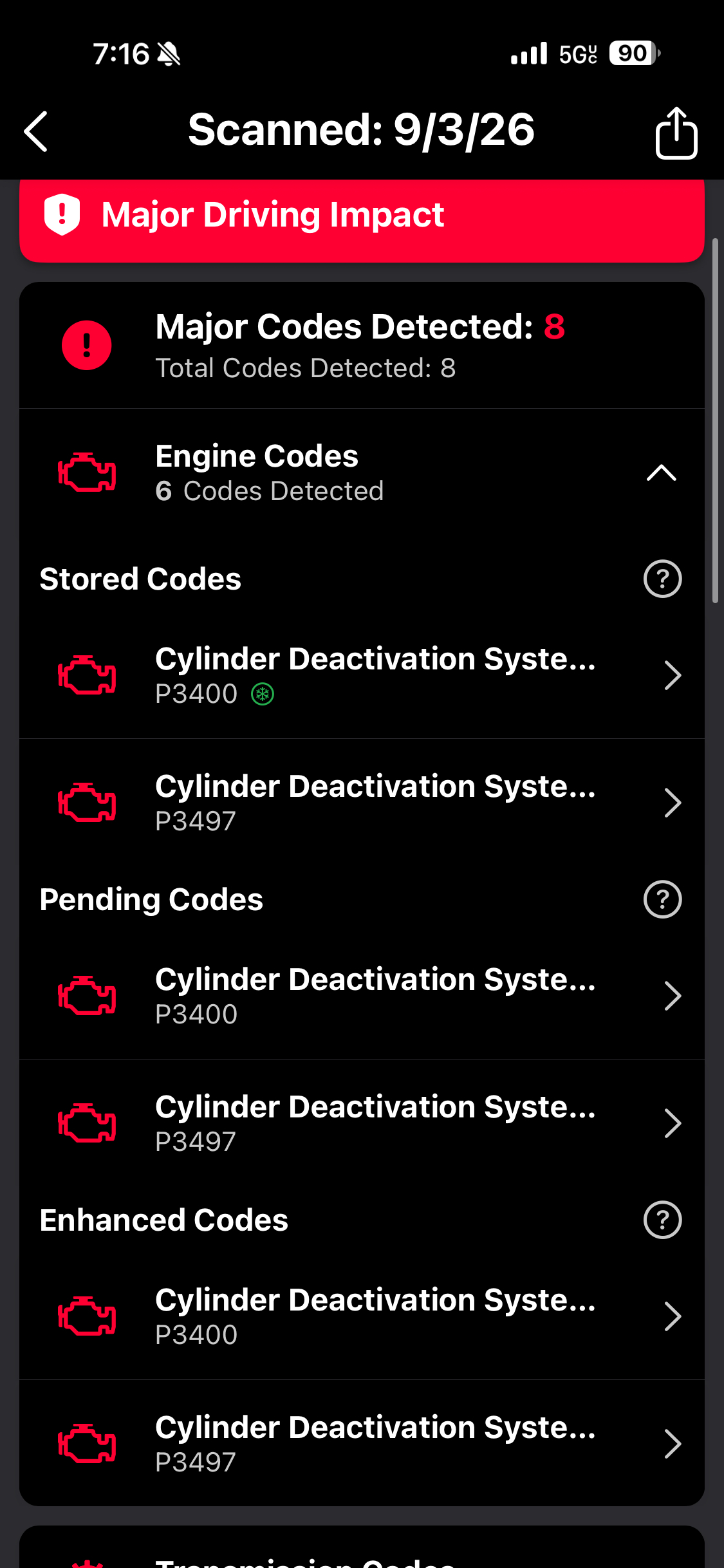The height and width of the screenshot is (1568, 724).
Task: Go back using the top-left arrow
Action: point(36,131)
